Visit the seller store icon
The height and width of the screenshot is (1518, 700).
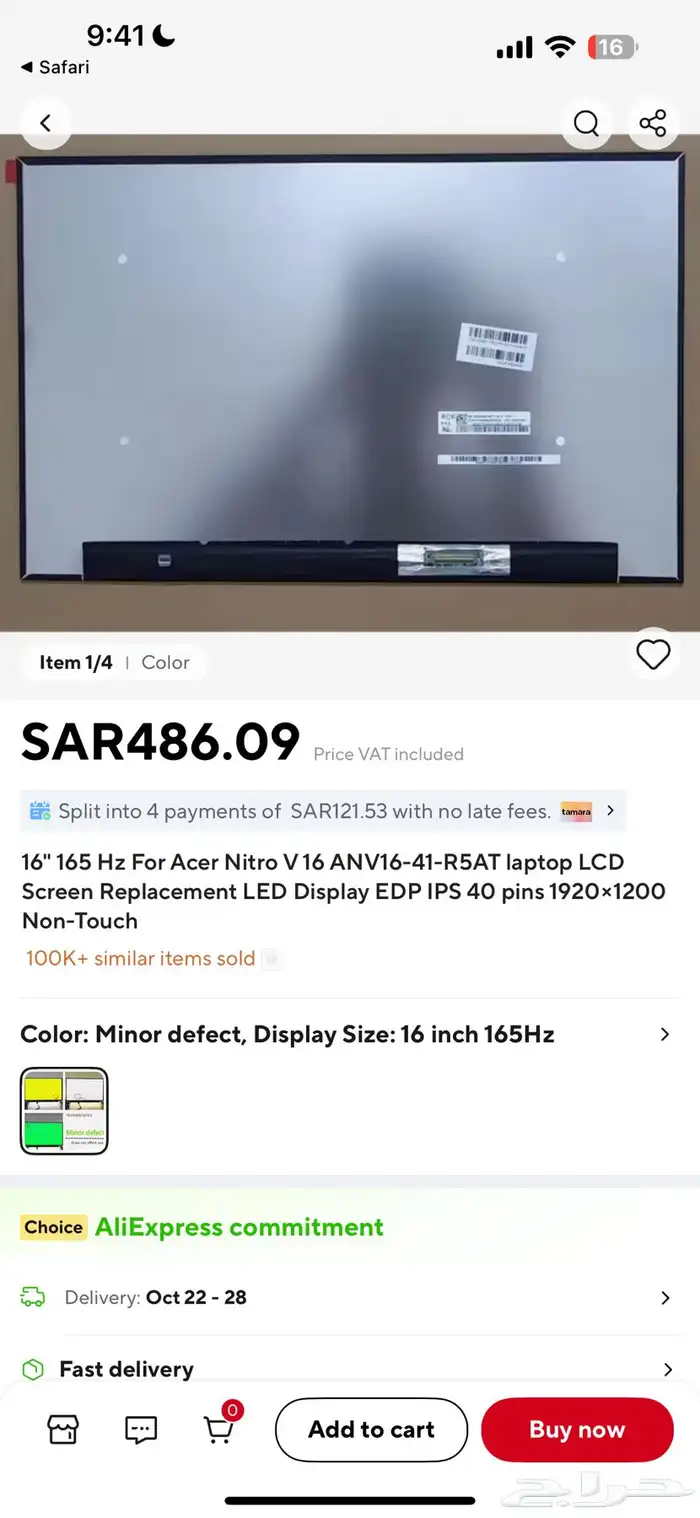[63, 1430]
